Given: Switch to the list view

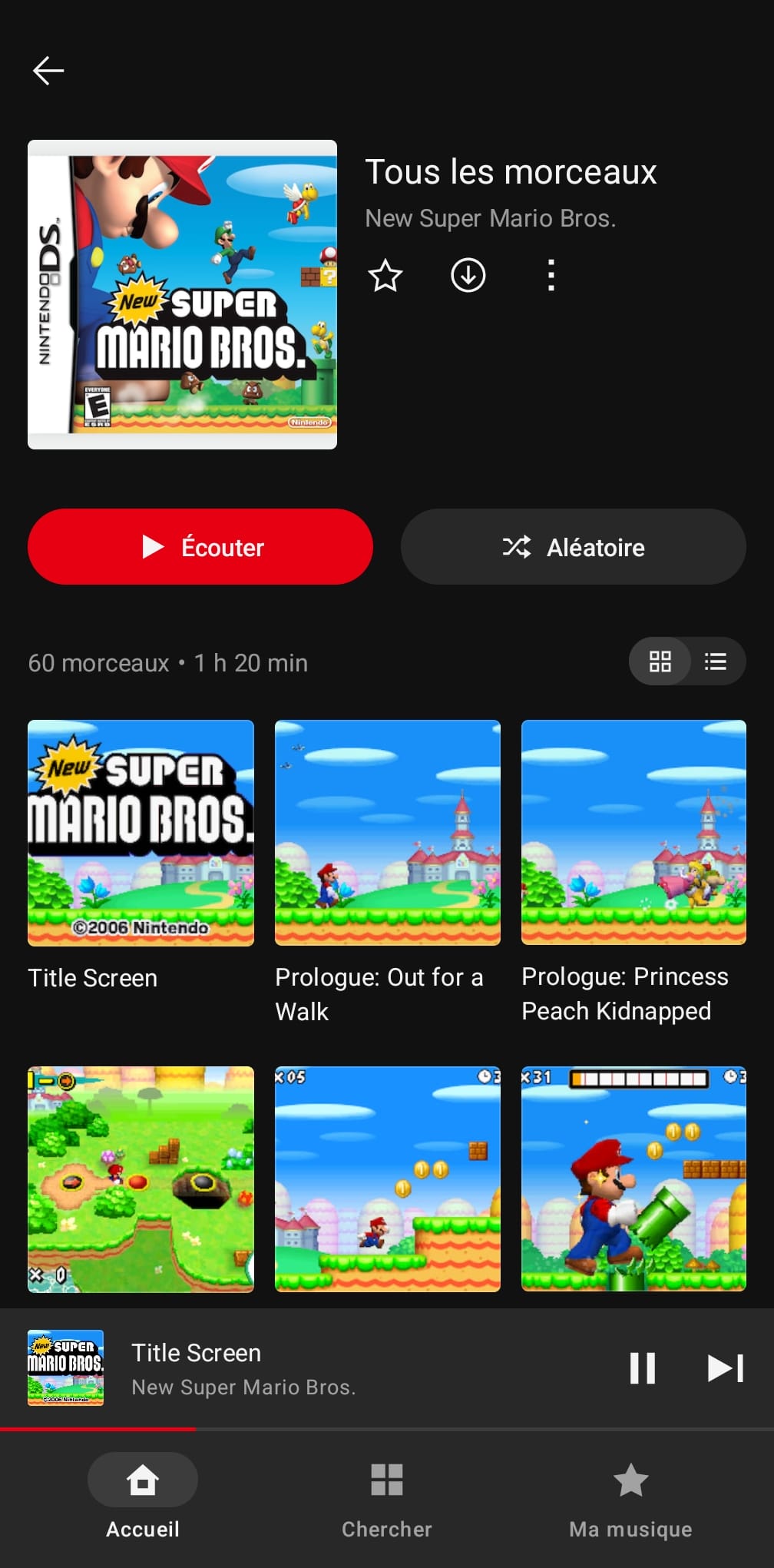Looking at the screenshot, I should 716,661.
